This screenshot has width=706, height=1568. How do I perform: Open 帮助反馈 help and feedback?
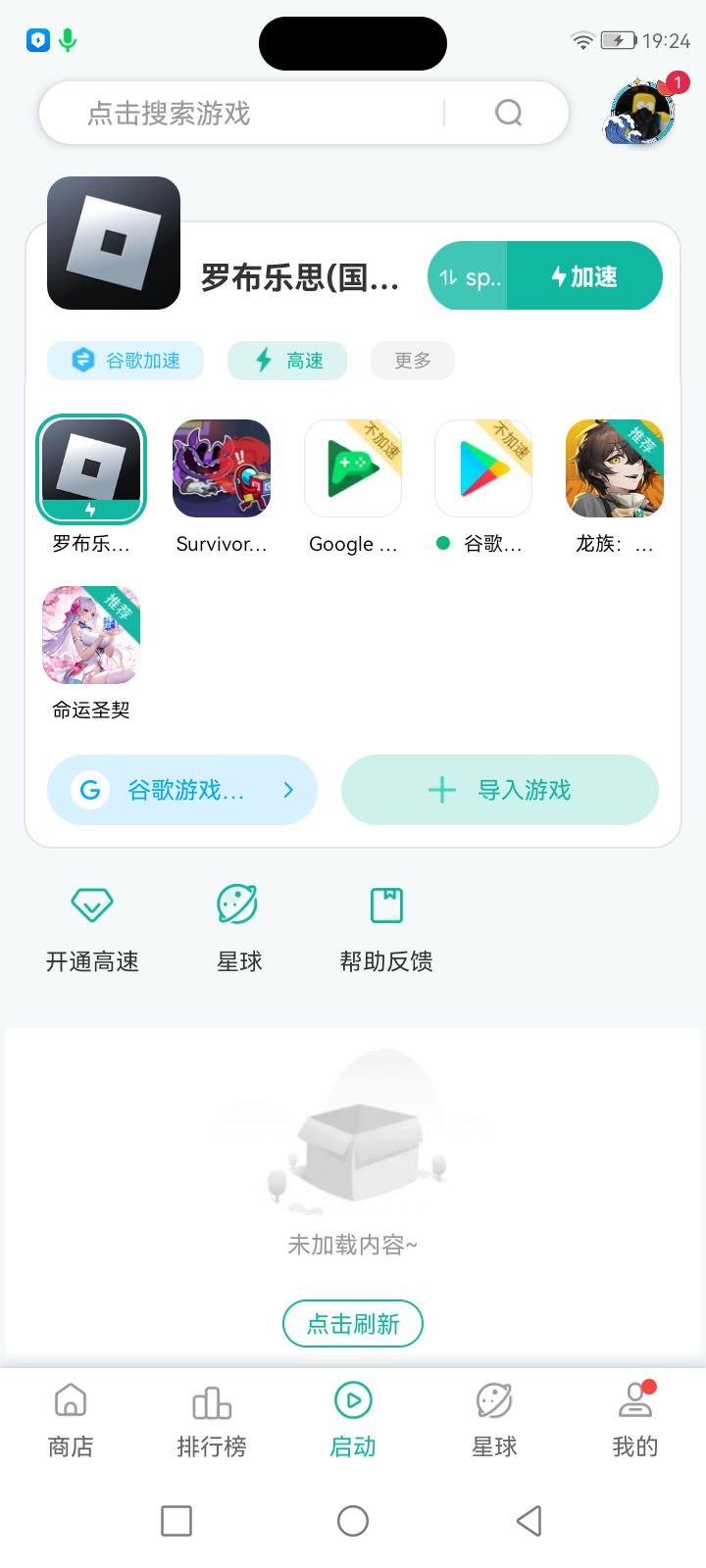386,927
